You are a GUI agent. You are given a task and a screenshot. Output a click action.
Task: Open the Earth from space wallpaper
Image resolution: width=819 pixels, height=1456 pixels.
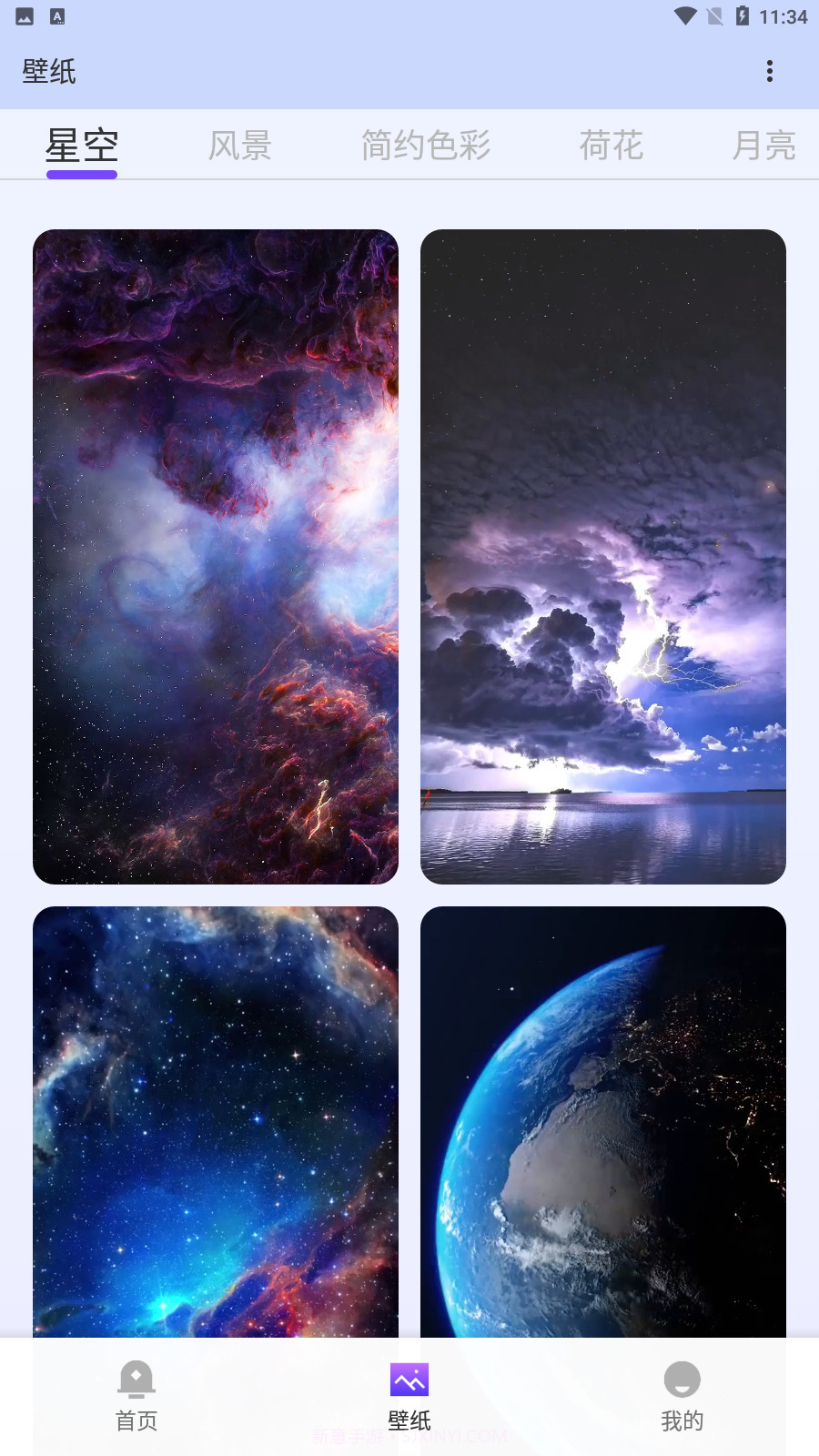point(603,1121)
